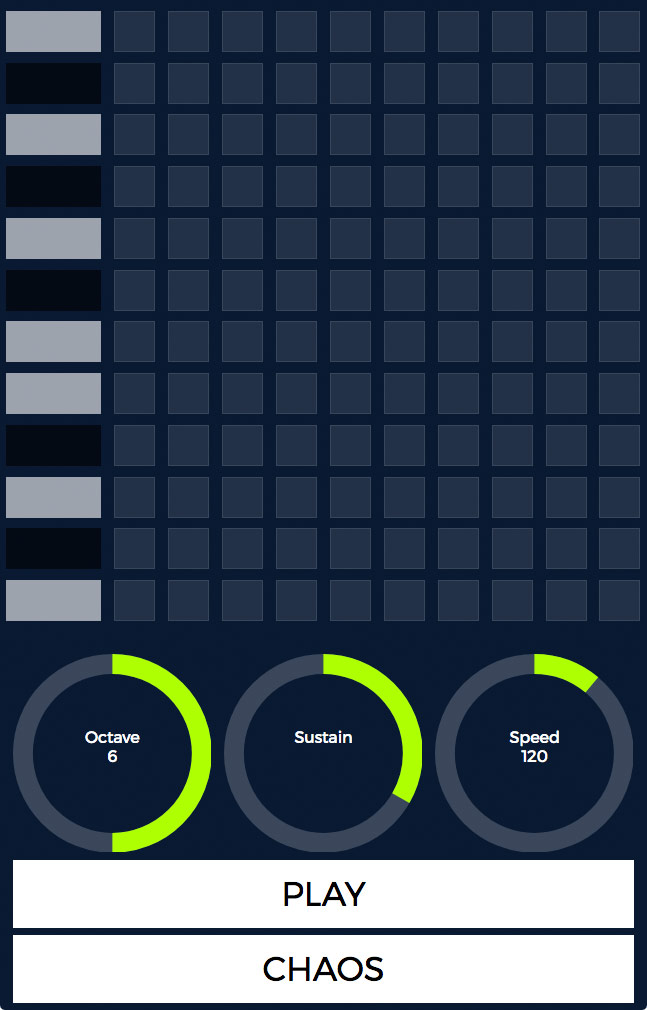This screenshot has width=647, height=1010.
Task: Tap the Speed dial showing 120
Action: pyautogui.click(x=534, y=752)
